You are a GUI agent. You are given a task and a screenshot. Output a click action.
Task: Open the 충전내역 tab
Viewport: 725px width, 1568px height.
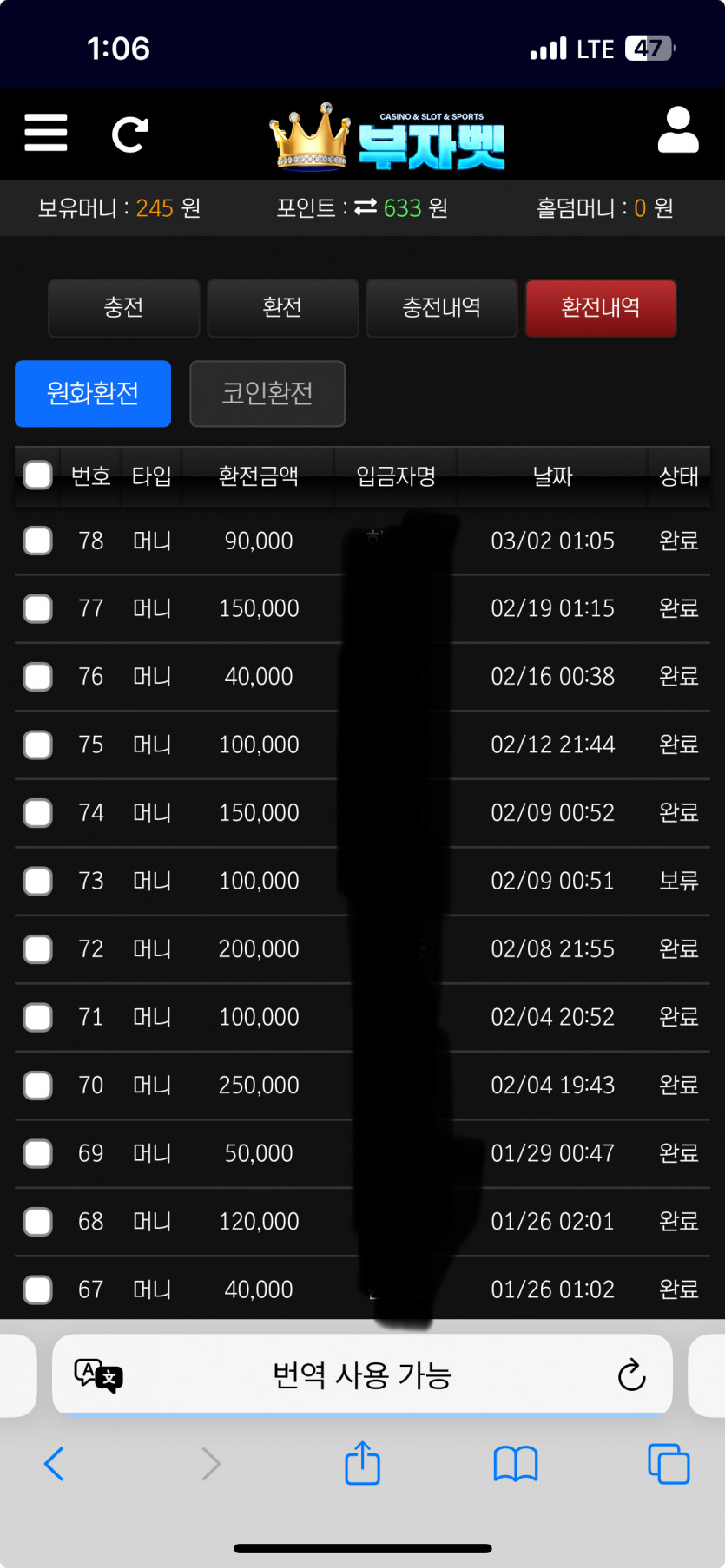441,307
